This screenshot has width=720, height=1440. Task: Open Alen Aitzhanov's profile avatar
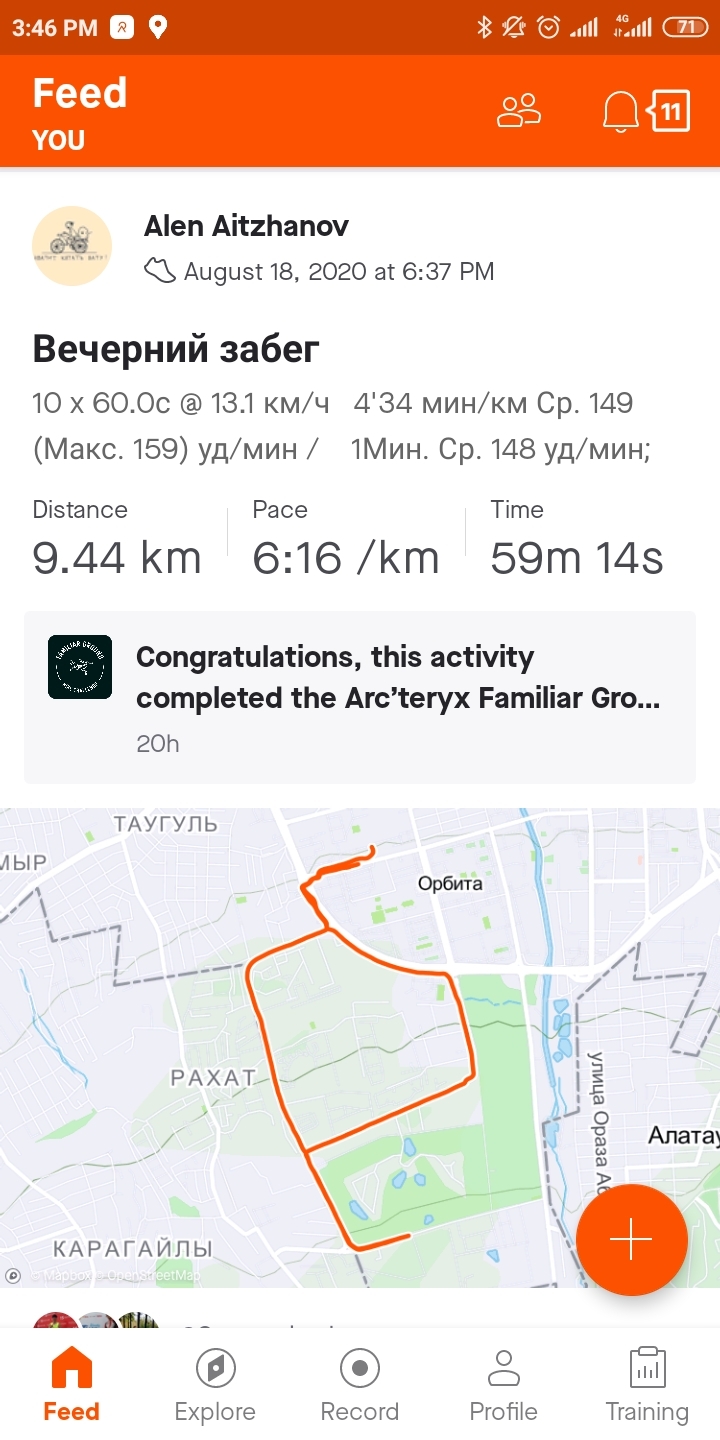click(72, 246)
